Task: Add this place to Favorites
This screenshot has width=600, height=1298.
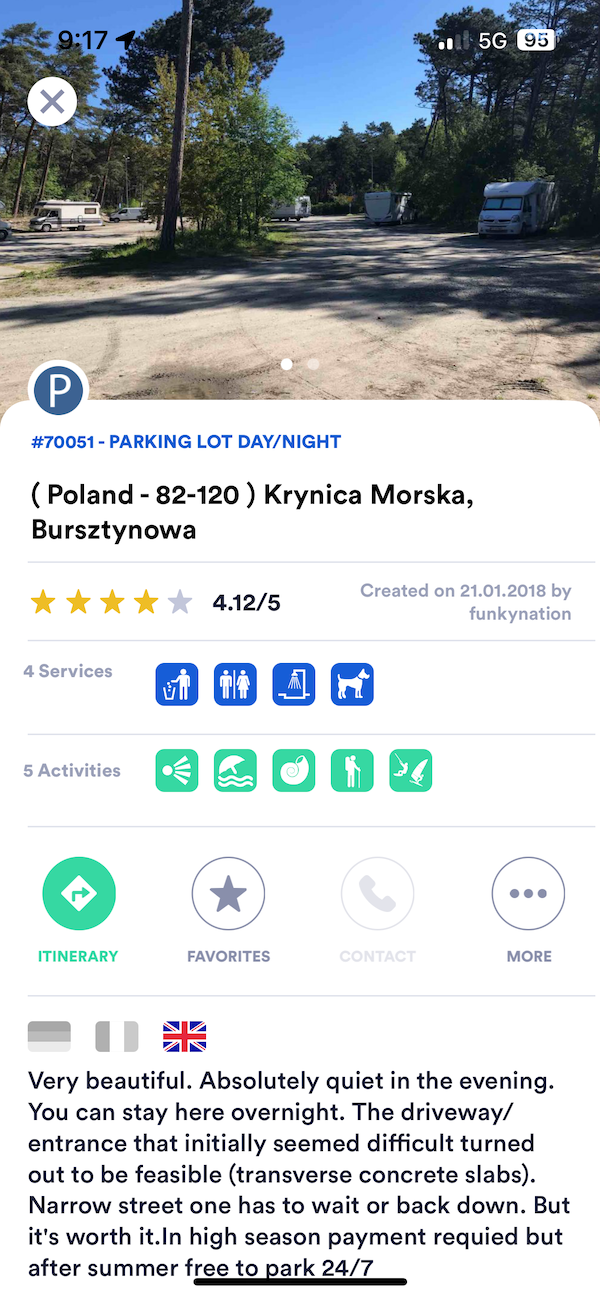Action: (228, 894)
